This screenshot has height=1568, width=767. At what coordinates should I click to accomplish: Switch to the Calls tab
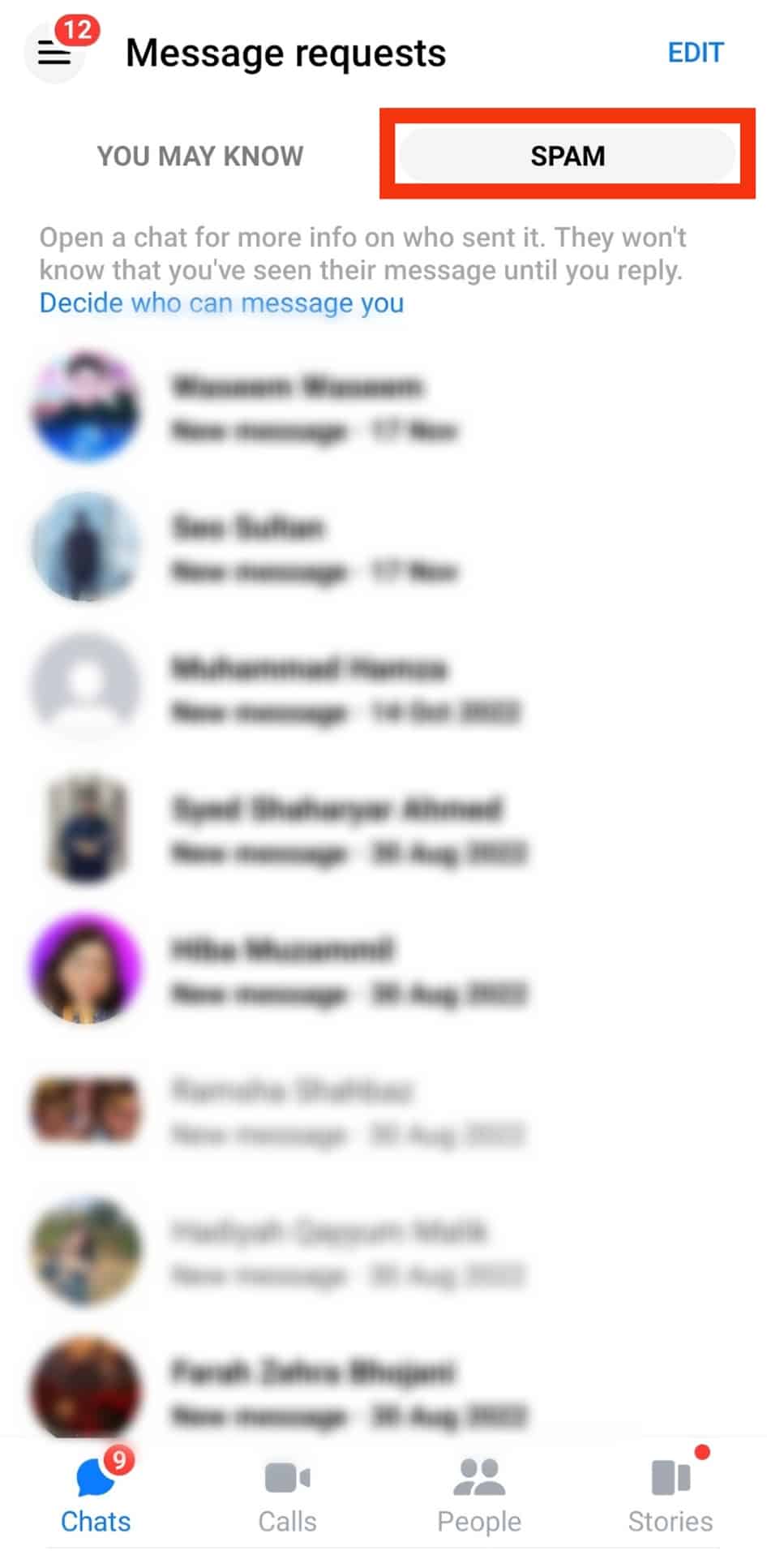(287, 1495)
